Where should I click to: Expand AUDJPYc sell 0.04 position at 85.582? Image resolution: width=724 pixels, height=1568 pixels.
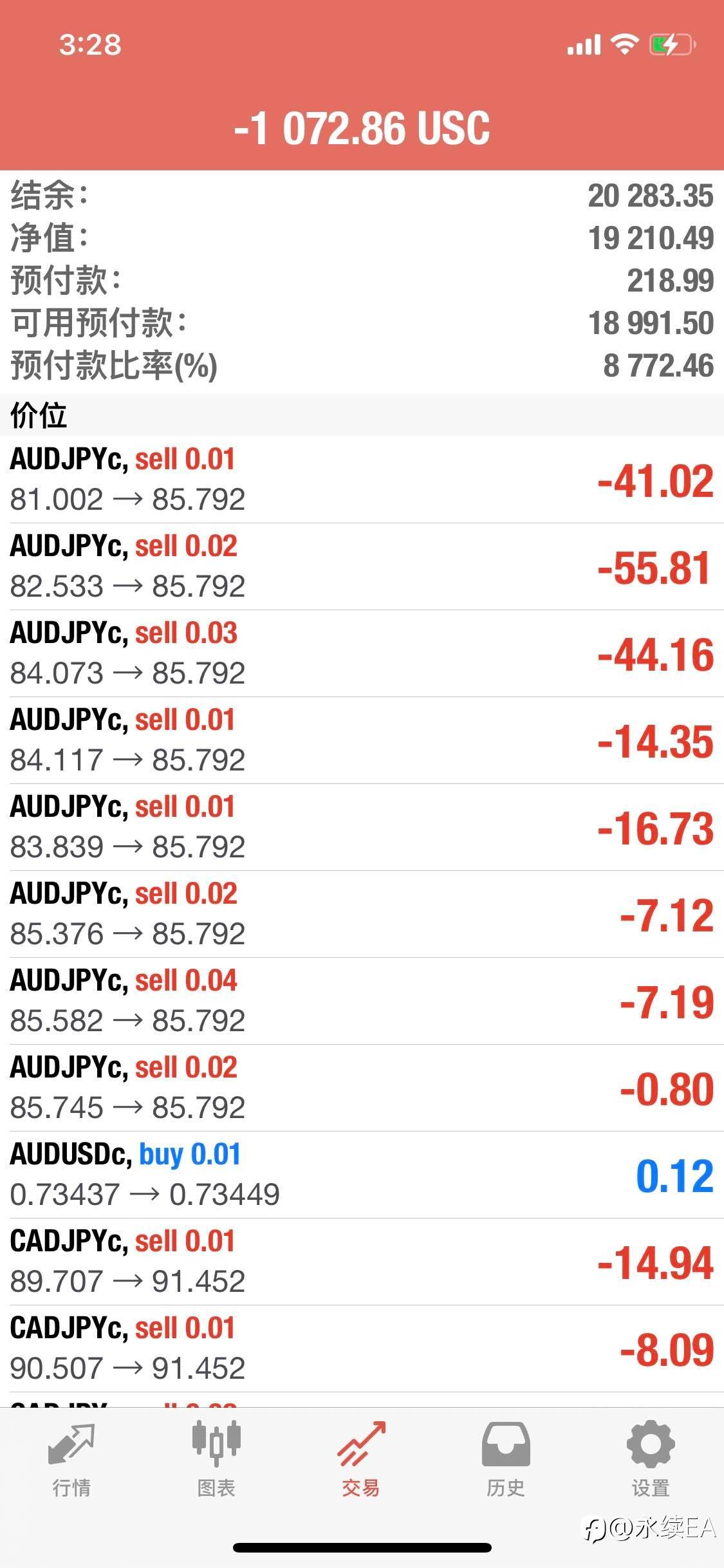362,1001
